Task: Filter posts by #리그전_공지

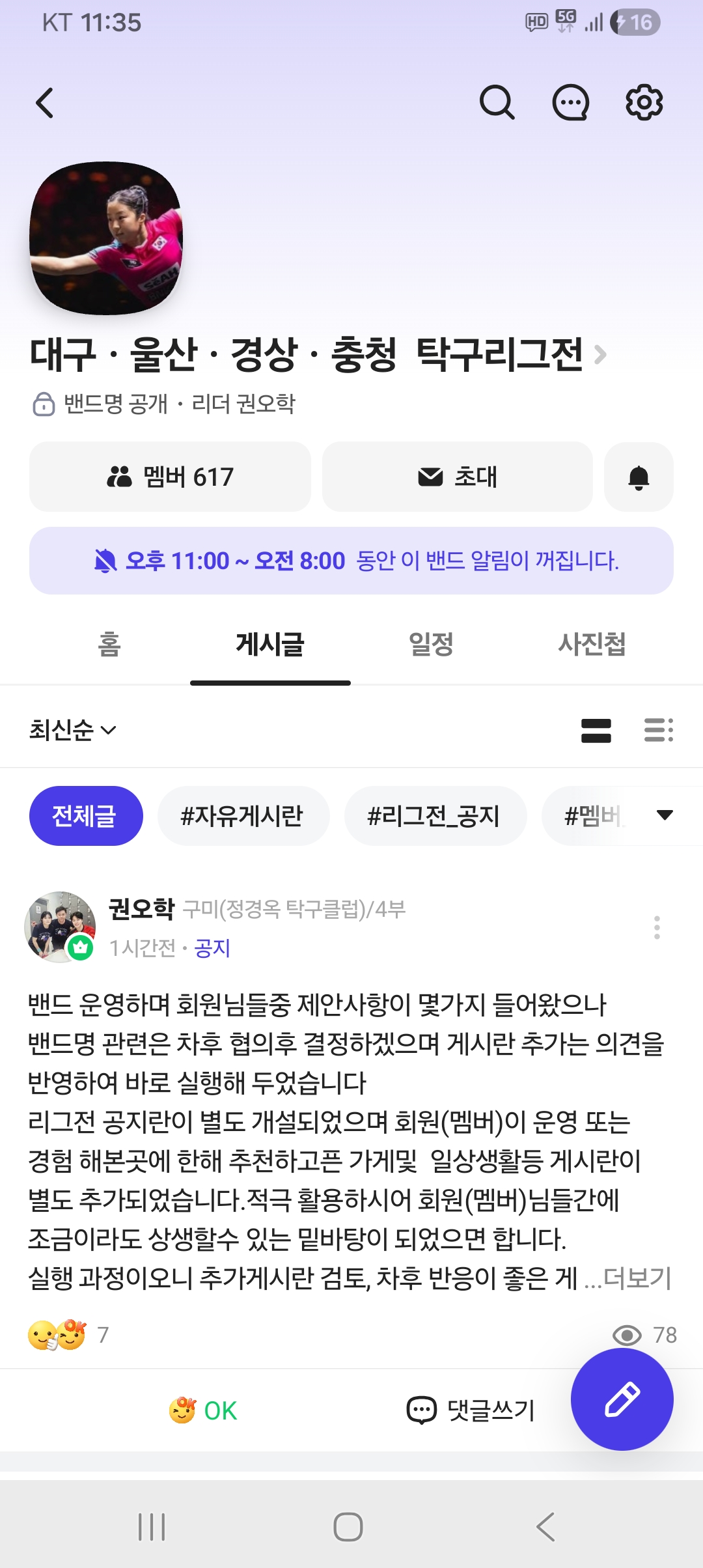Action: pos(435,816)
